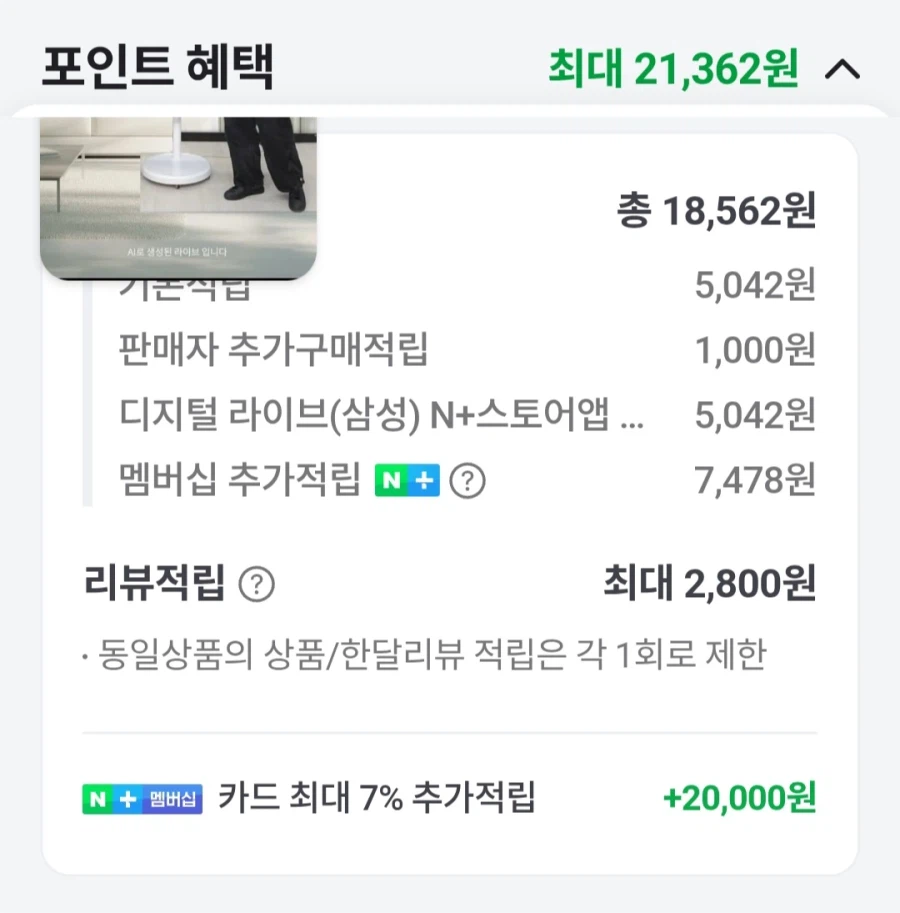
Task: Select the N+ 멤버십 badge in the banner
Action: (x=140, y=799)
